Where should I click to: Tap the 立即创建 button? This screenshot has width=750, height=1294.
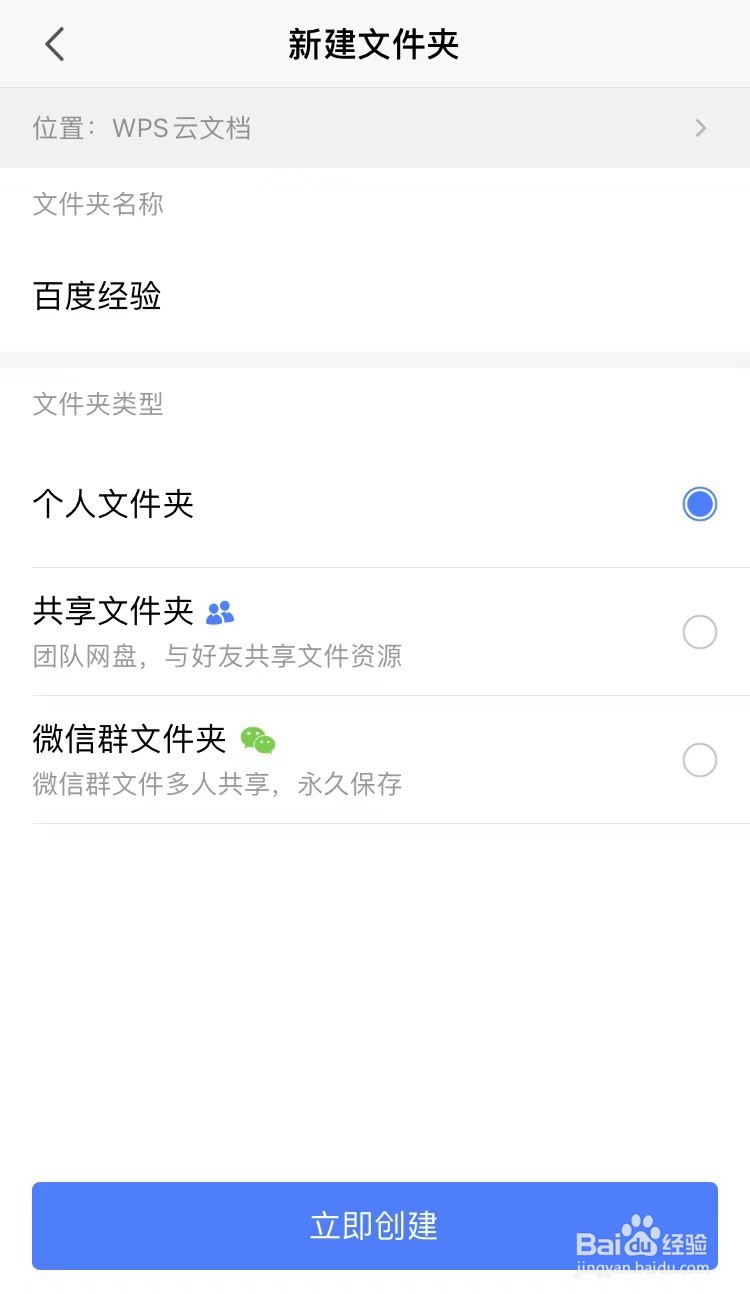coord(375,1226)
